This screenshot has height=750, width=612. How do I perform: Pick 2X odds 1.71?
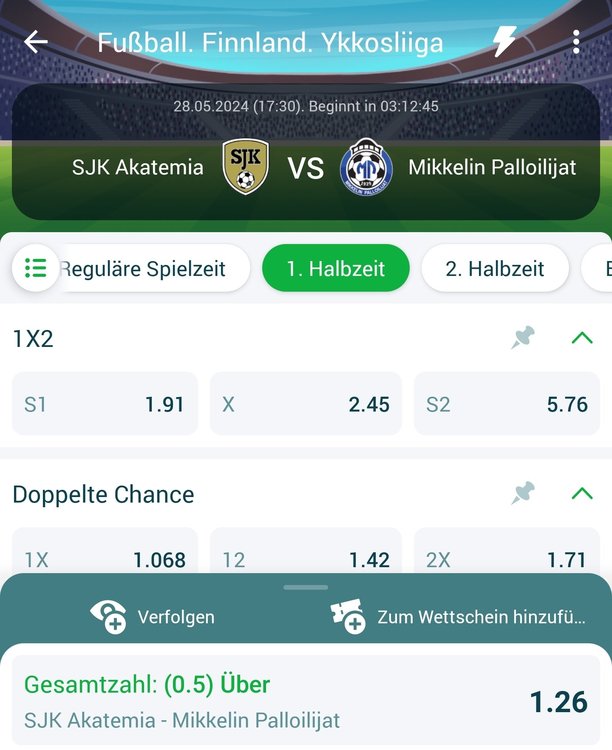pyautogui.click(x=506, y=556)
